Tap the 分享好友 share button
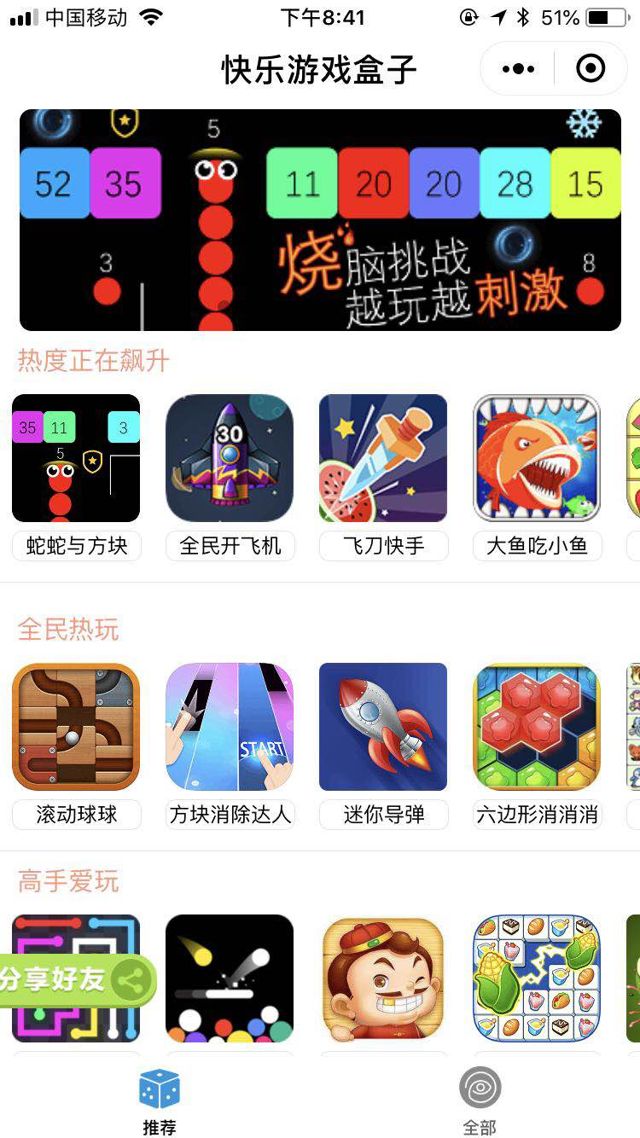This screenshot has width=640, height=1138. tap(75, 980)
